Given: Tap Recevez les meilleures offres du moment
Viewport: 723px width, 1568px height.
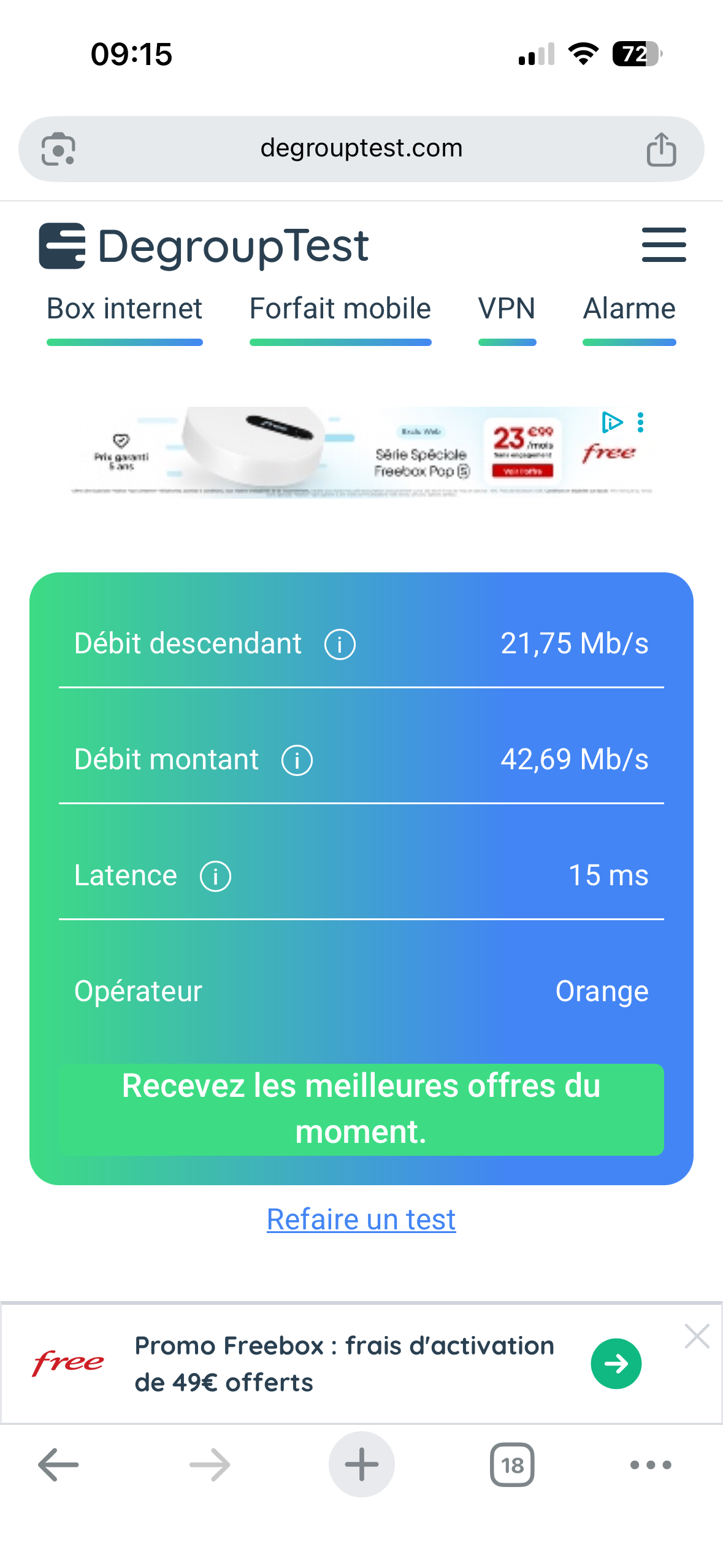Looking at the screenshot, I should coord(361,1109).
